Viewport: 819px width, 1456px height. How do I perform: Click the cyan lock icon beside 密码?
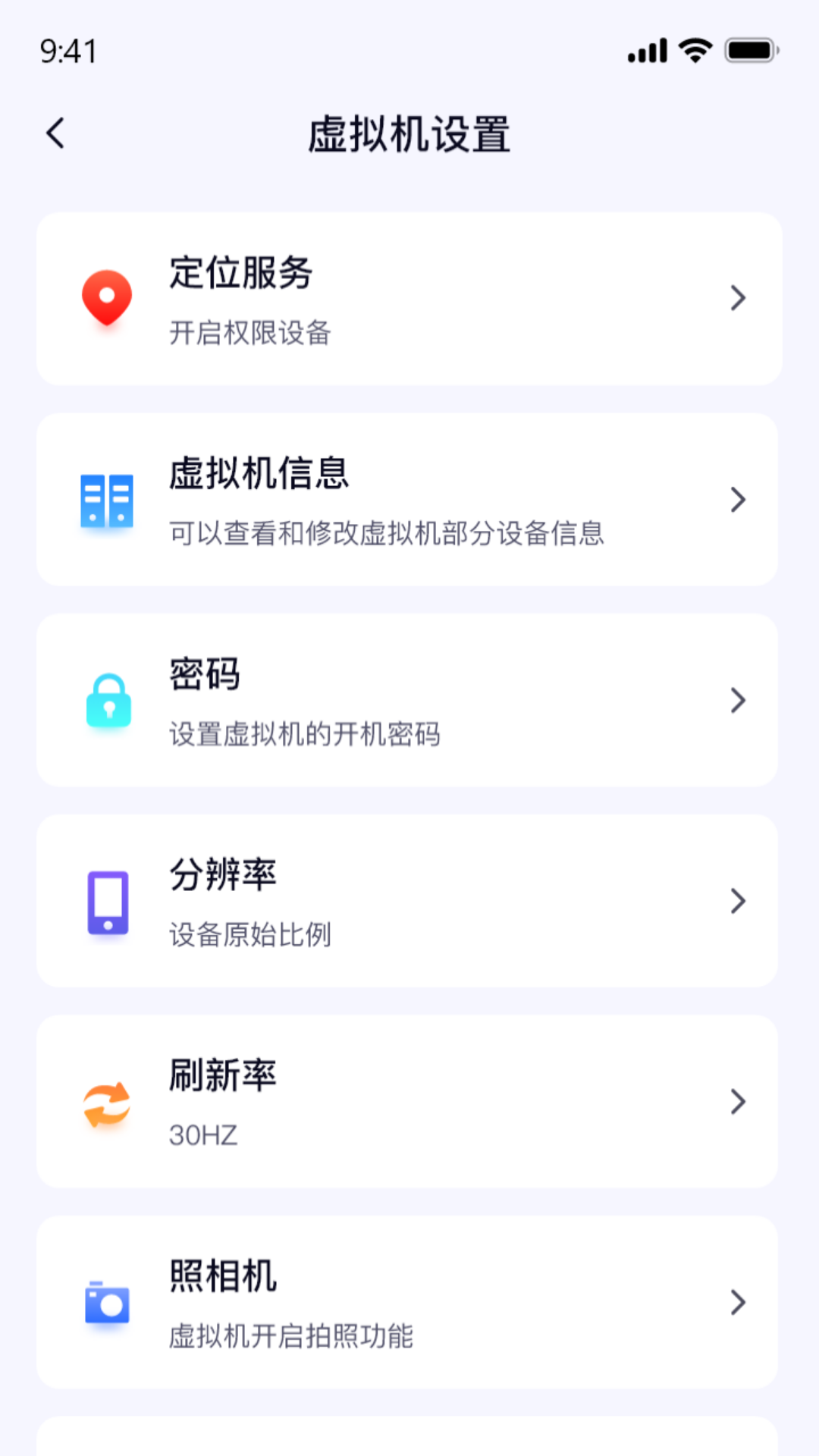107,701
